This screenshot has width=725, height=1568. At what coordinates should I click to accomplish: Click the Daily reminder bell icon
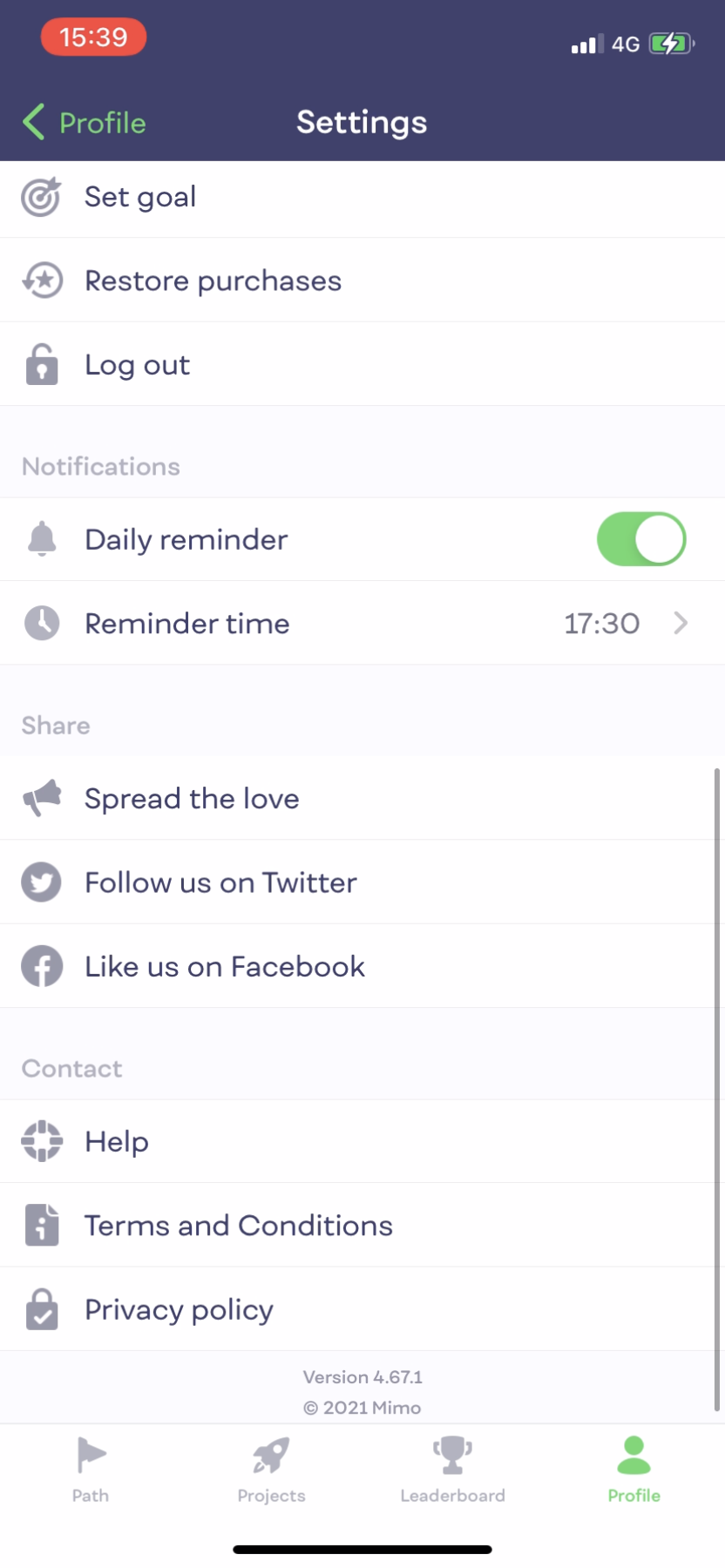41,539
